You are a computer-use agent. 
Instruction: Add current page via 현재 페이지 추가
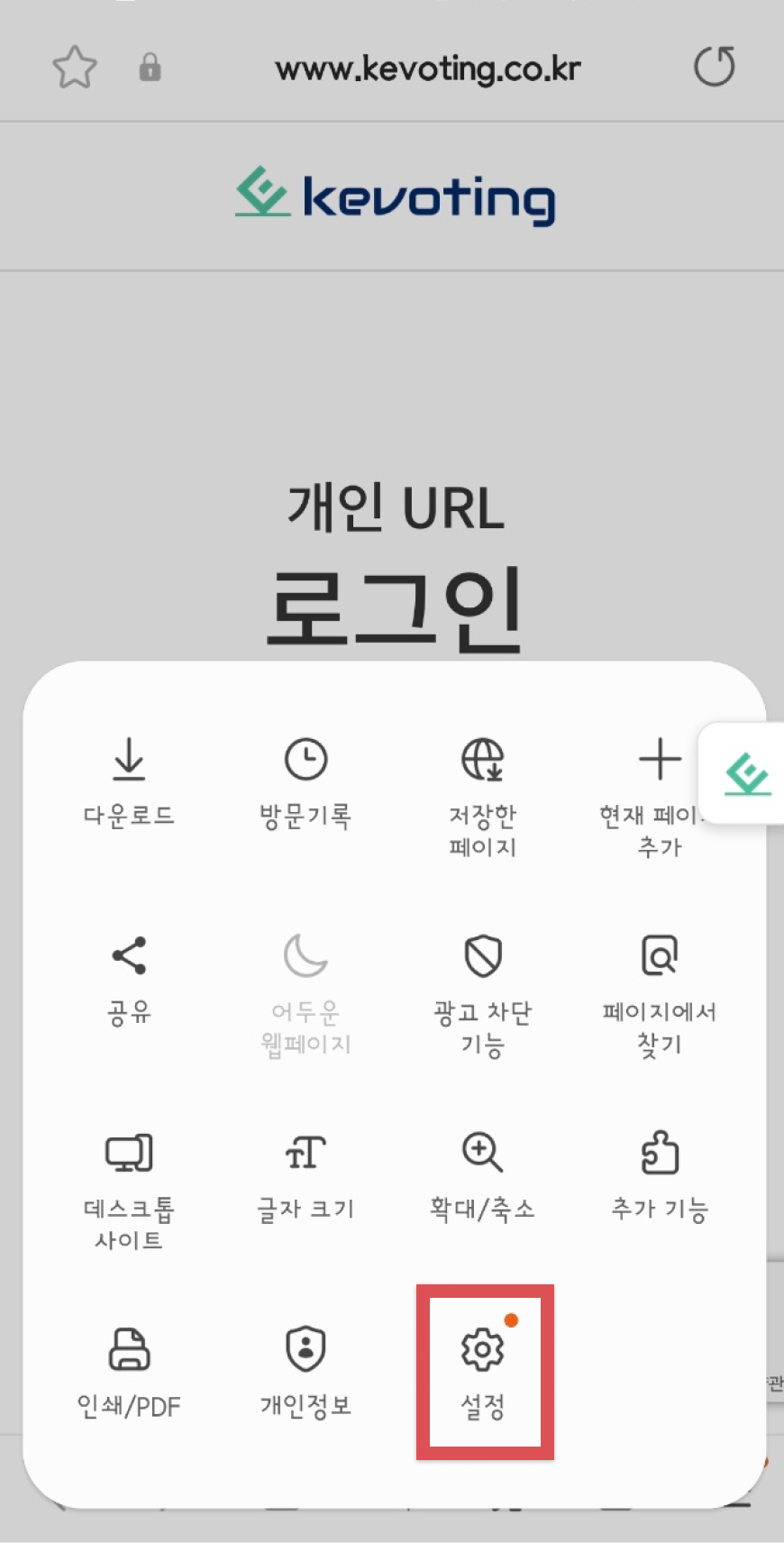659,795
